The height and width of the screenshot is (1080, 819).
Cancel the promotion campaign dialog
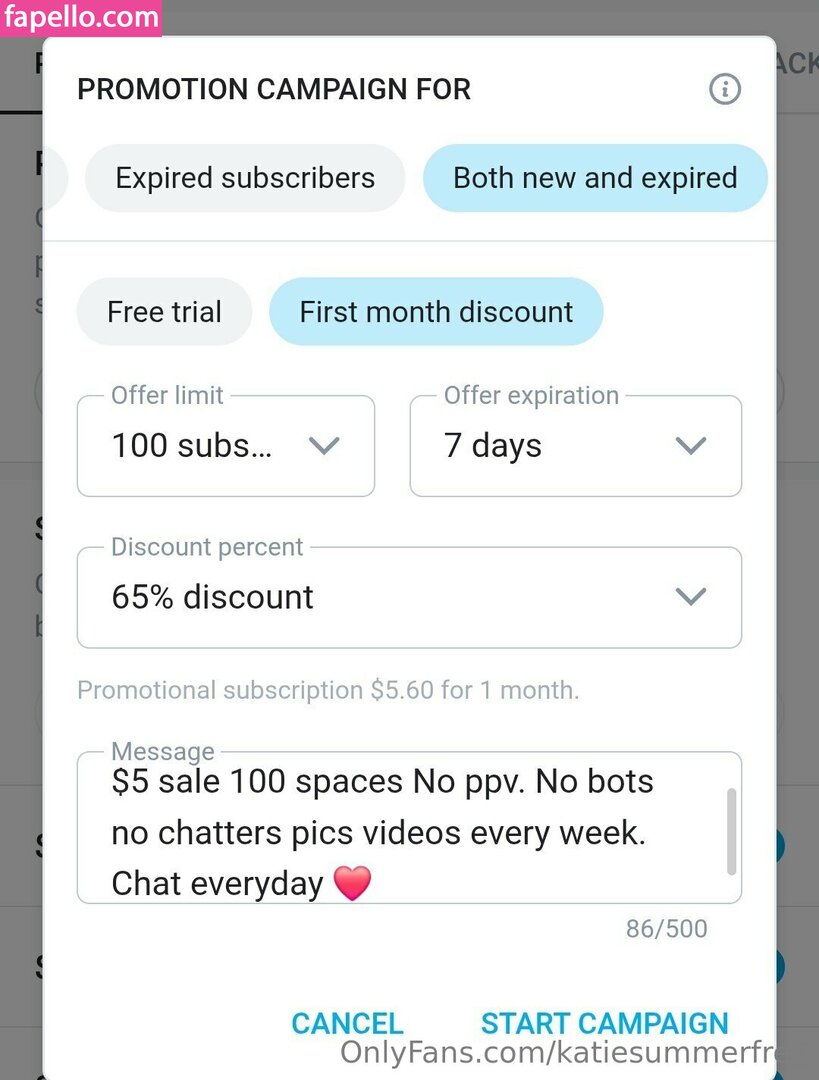point(347,1023)
